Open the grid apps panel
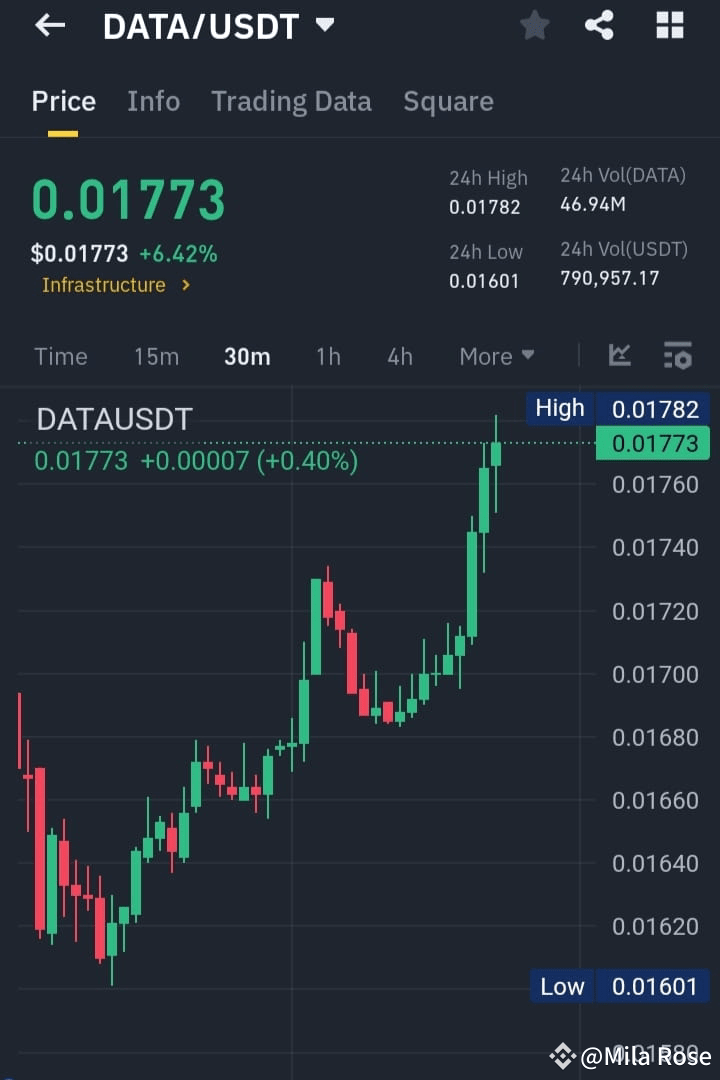Viewport: 720px width, 1080px height. [668, 25]
